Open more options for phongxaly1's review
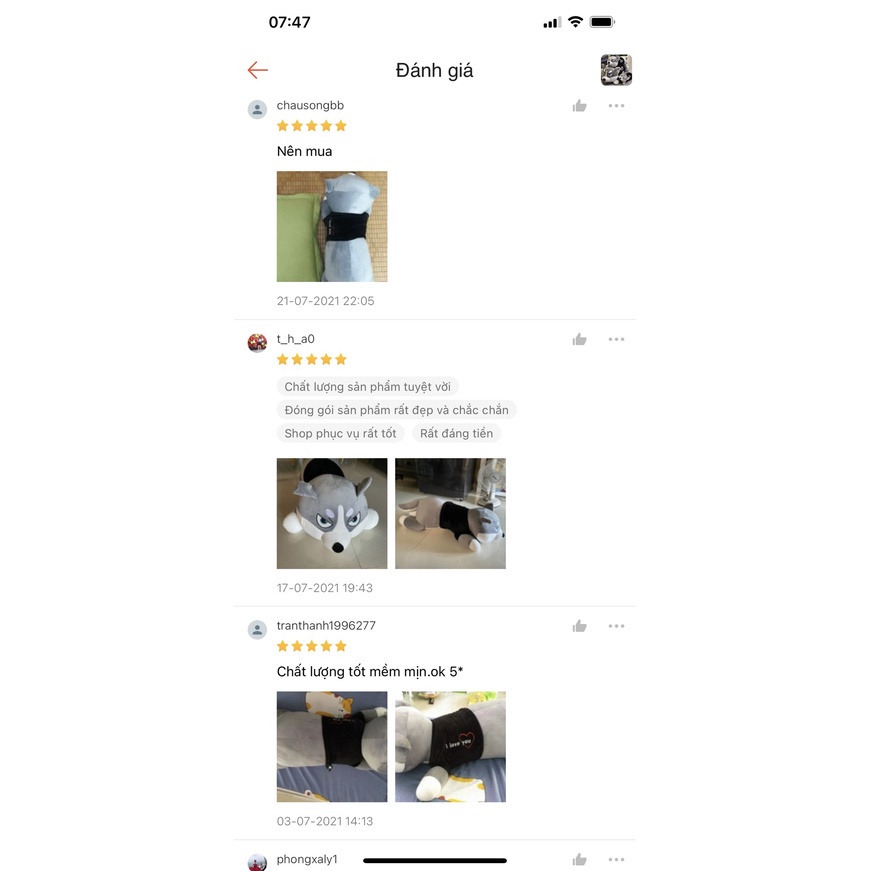Viewport: 871px width, 871px height. (616, 860)
